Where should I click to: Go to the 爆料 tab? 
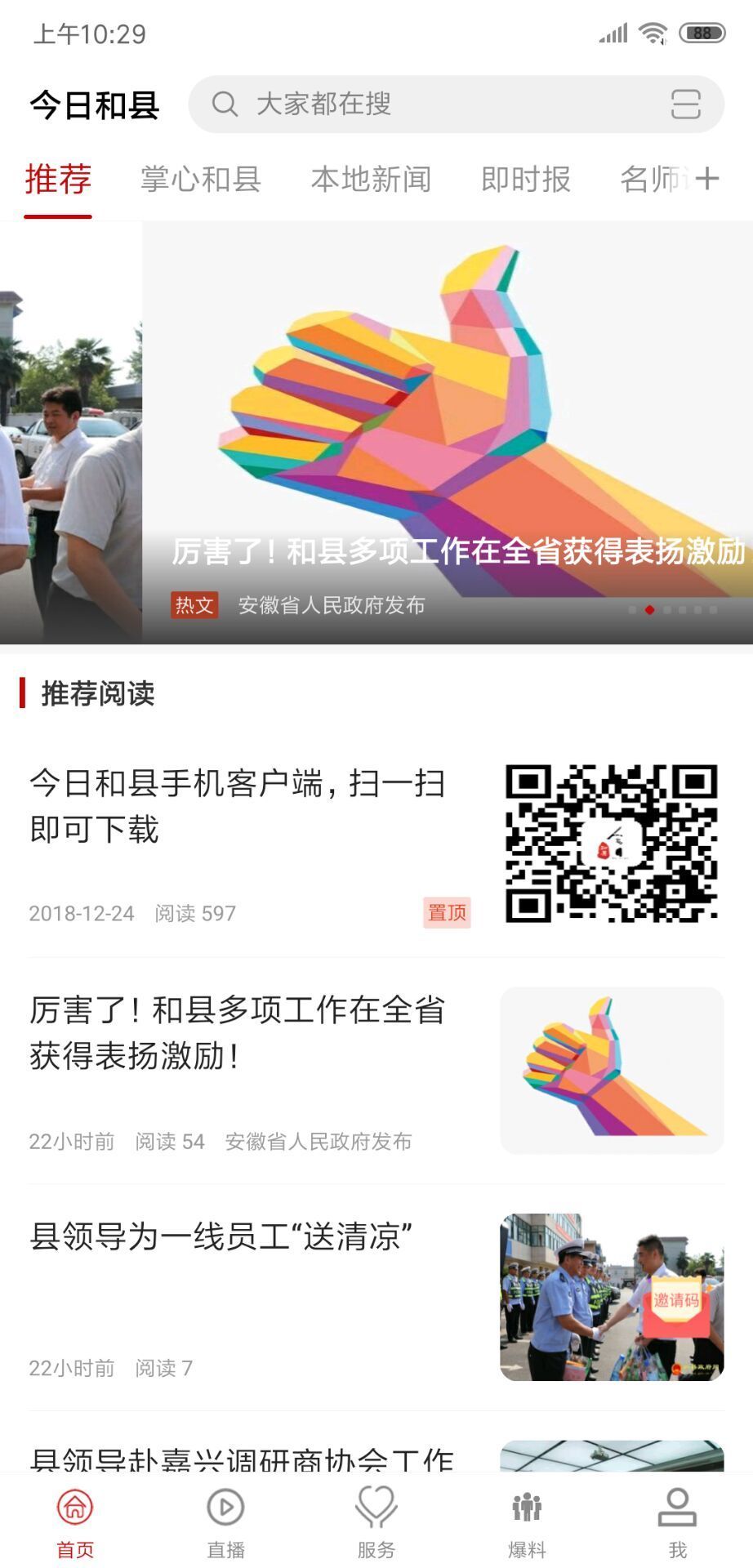(x=527, y=1522)
